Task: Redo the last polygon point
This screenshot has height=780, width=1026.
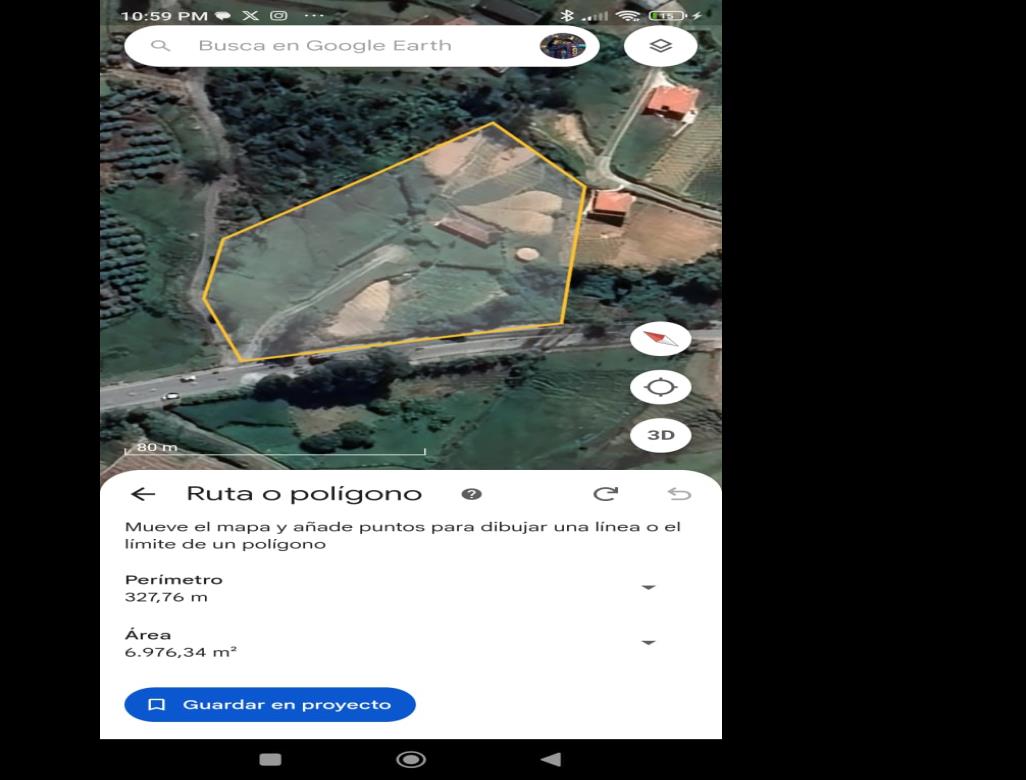Action: pyautogui.click(x=605, y=494)
